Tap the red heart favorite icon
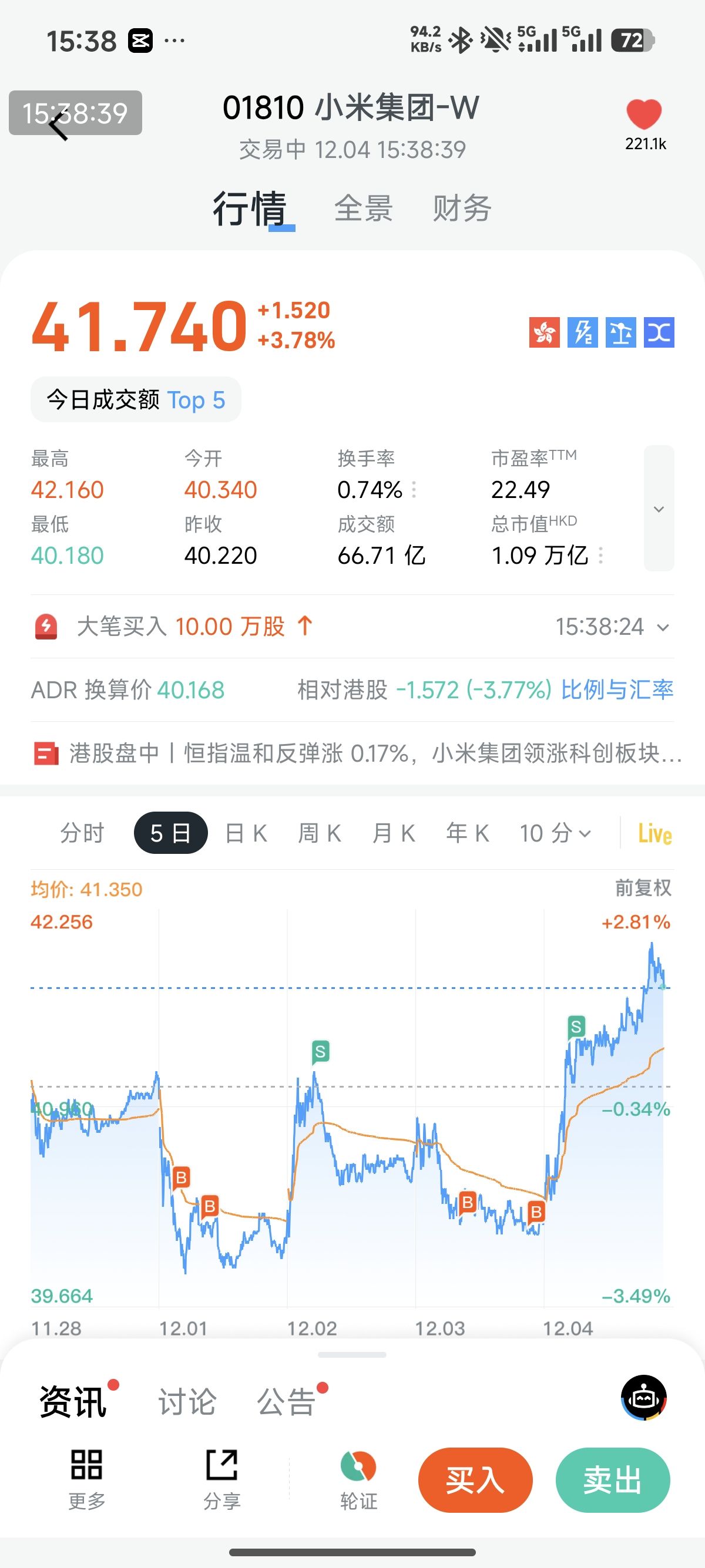Screen dimensions: 705x1568 click(x=643, y=114)
